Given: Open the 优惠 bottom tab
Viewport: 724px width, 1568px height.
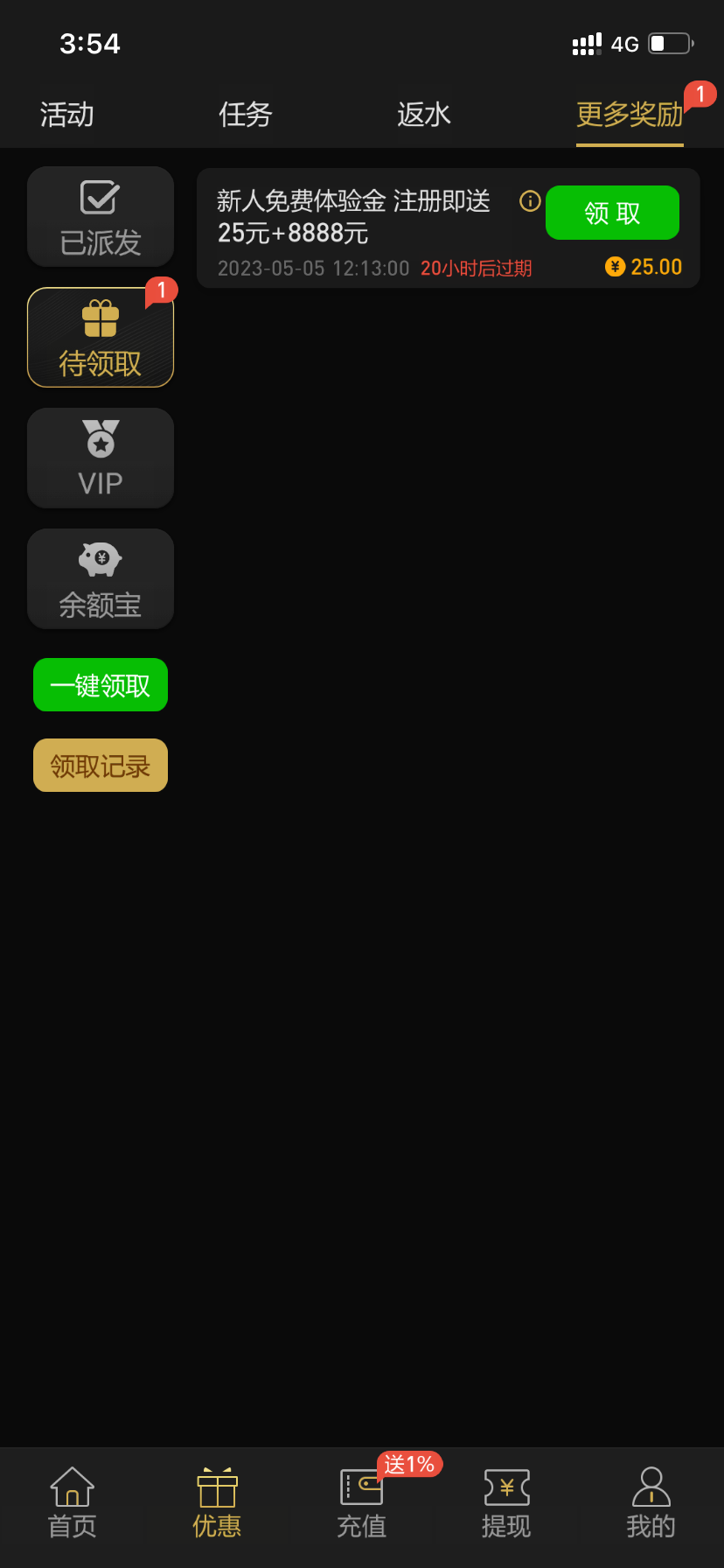Looking at the screenshot, I should coord(217,1503).
